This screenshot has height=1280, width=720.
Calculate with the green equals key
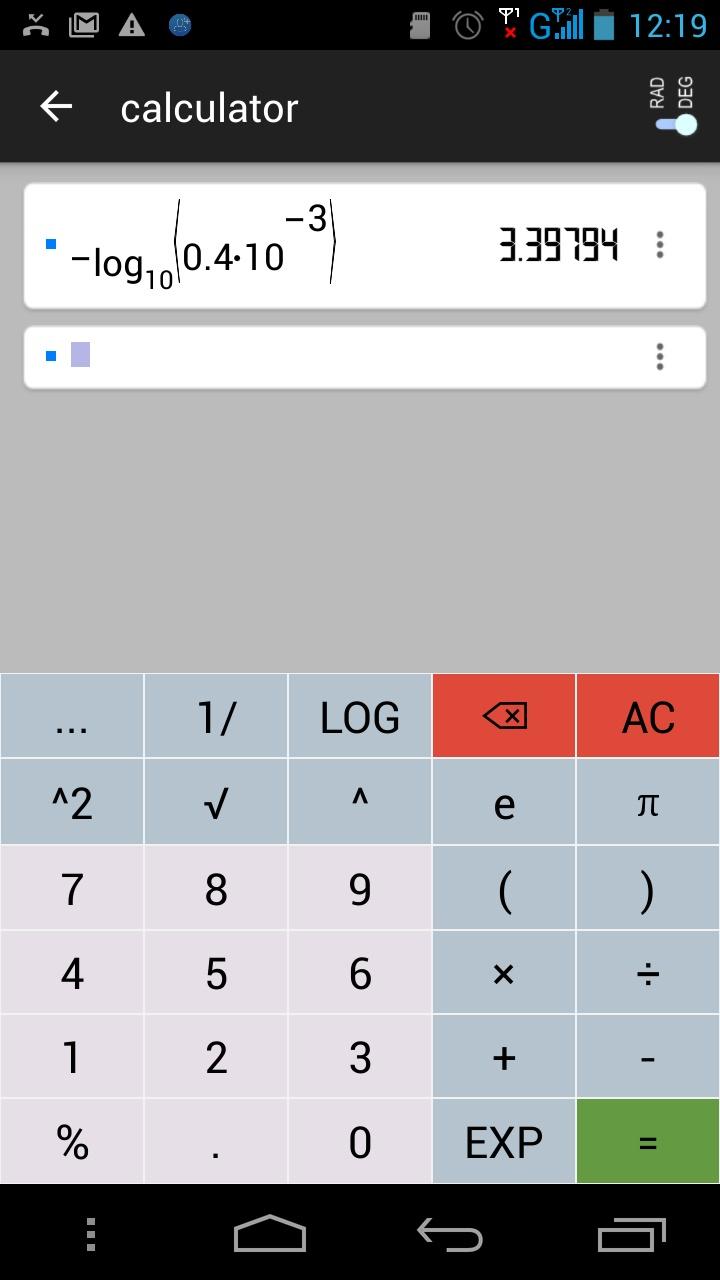click(x=648, y=1142)
